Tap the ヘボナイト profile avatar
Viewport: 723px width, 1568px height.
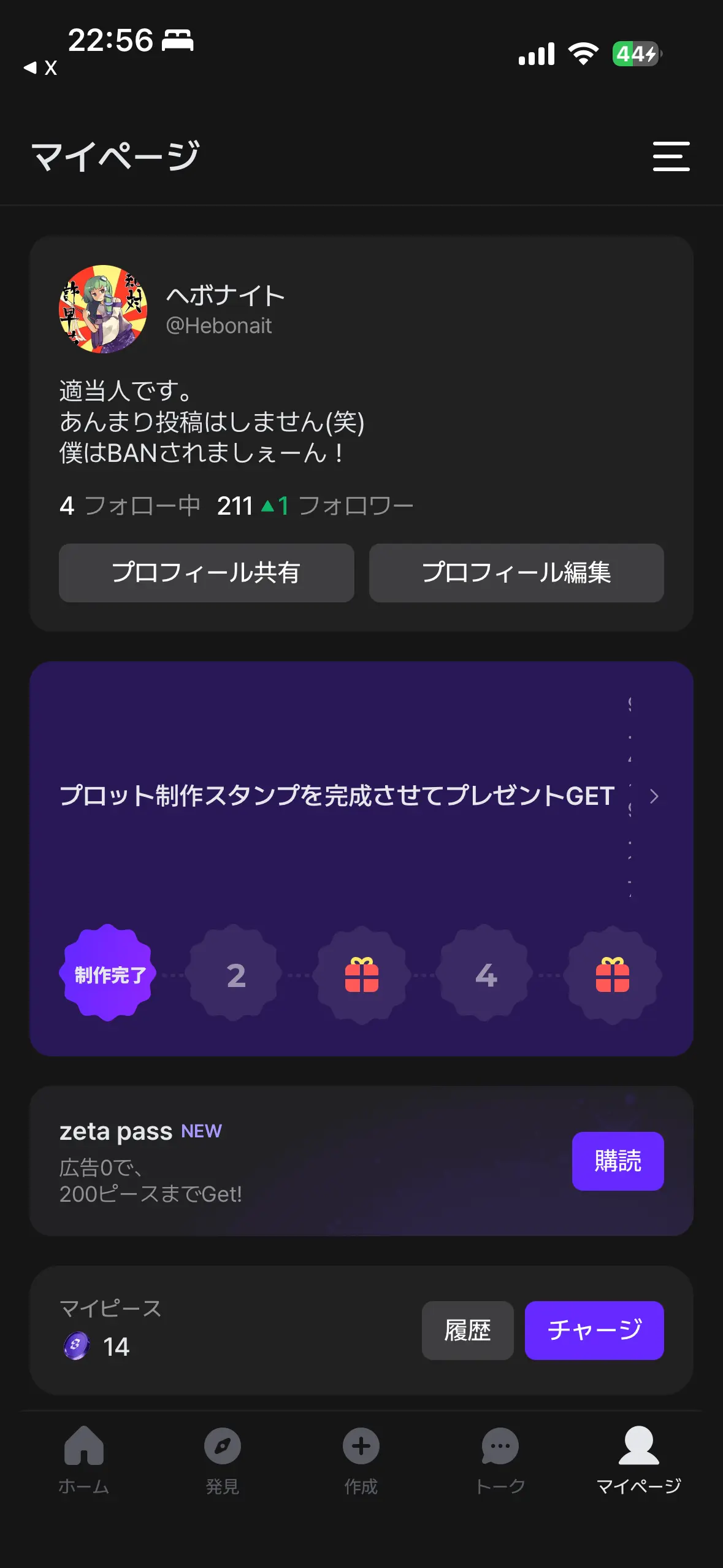point(103,309)
